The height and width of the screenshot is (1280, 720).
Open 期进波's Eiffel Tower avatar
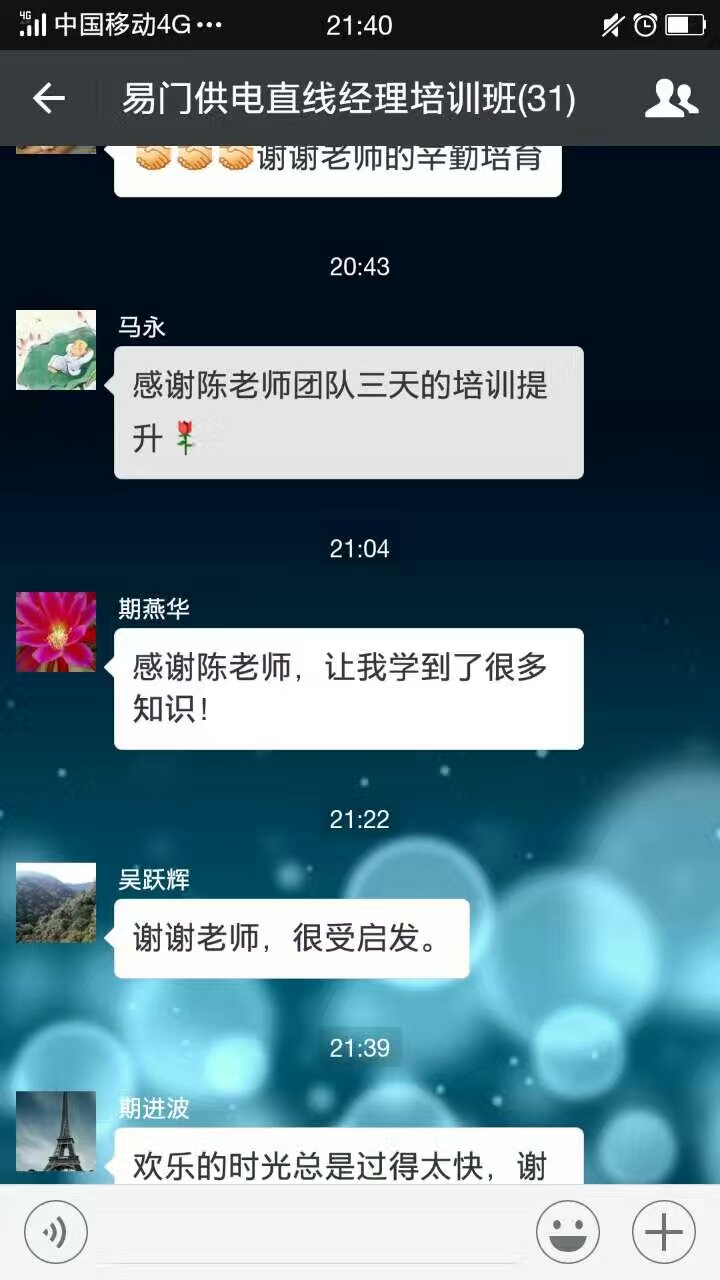pyautogui.click(x=56, y=1131)
